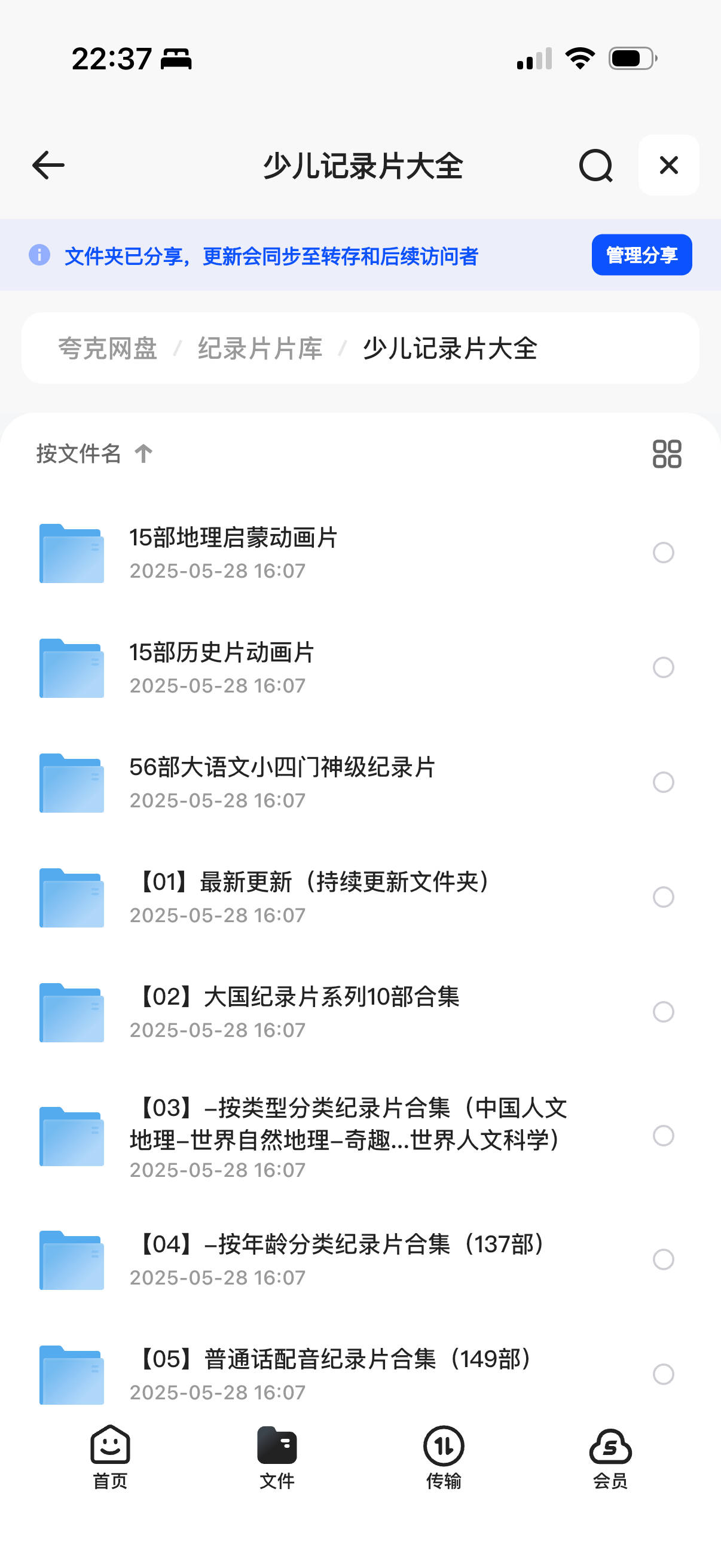Change the 按文件名 sort order
The width and height of the screenshot is (721, 1568).
[x=94, y=453]
